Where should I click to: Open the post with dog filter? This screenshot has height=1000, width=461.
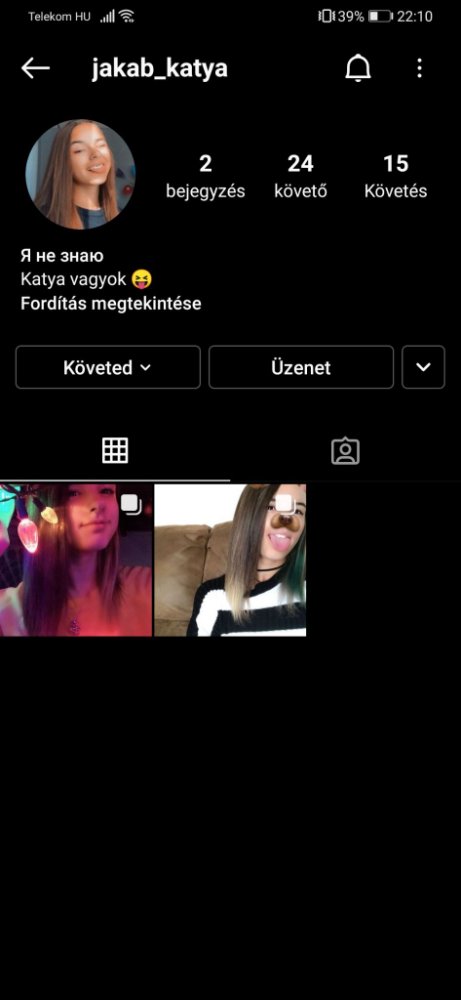point(230,560)
